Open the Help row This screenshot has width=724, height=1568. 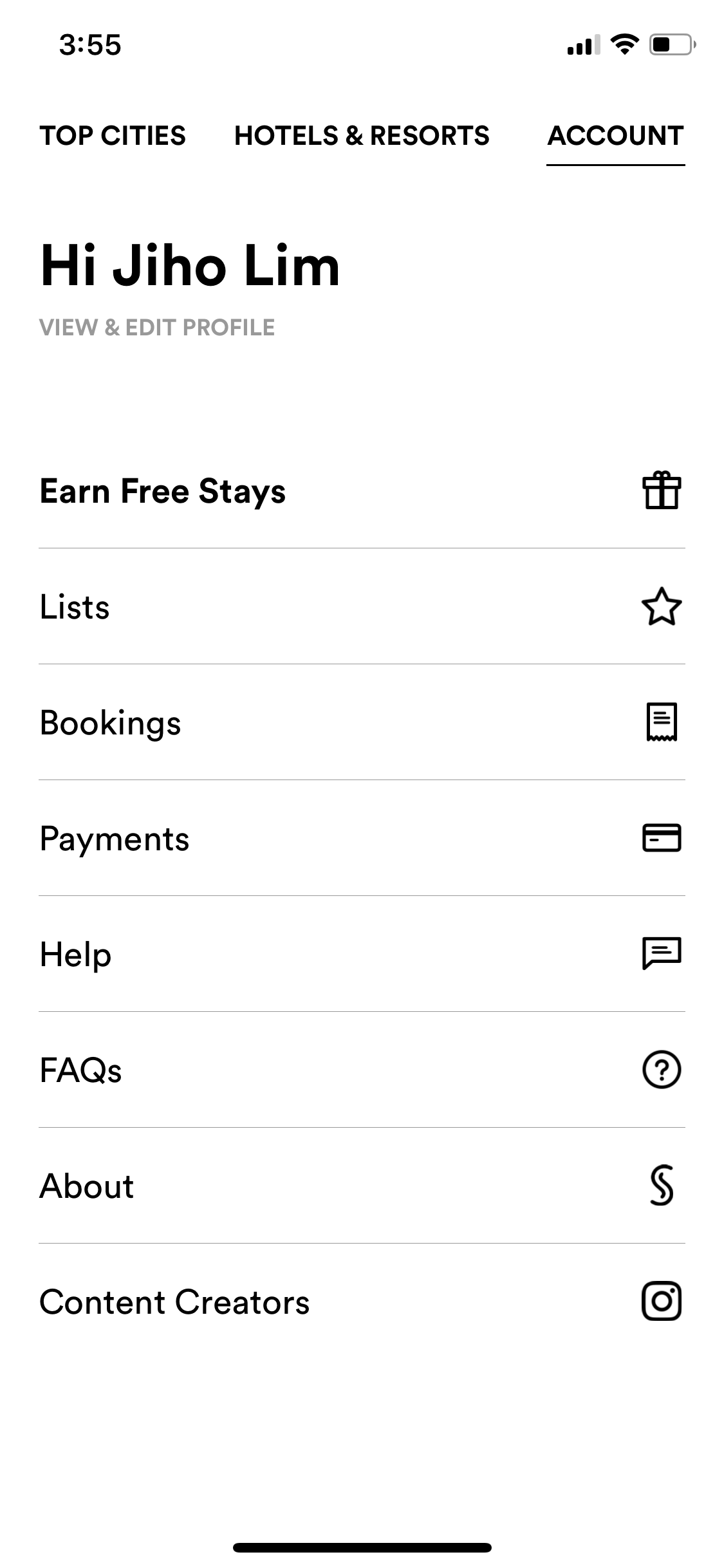tap(362, 955)
